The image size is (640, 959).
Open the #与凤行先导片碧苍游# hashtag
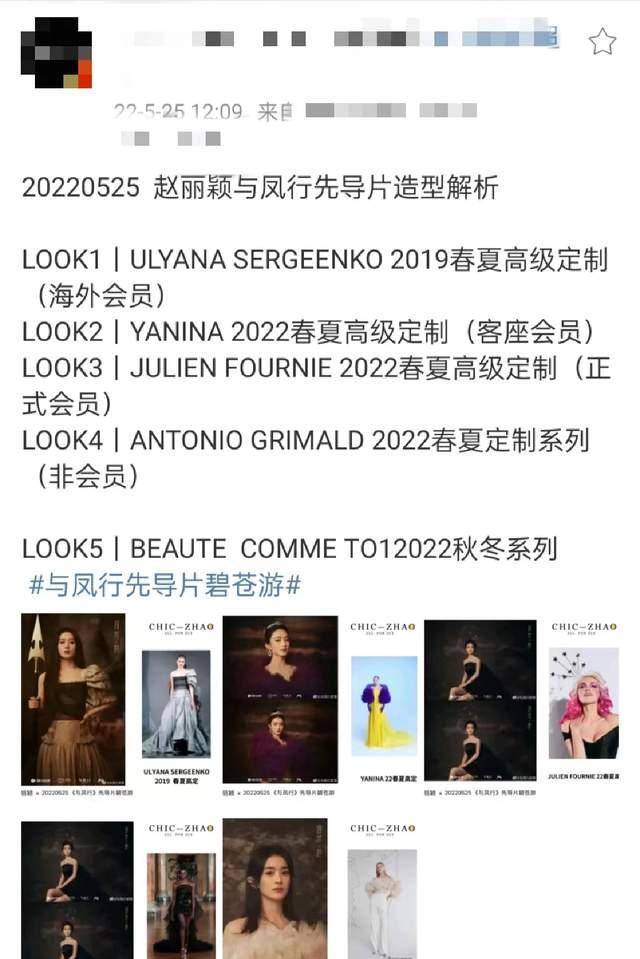165,585
